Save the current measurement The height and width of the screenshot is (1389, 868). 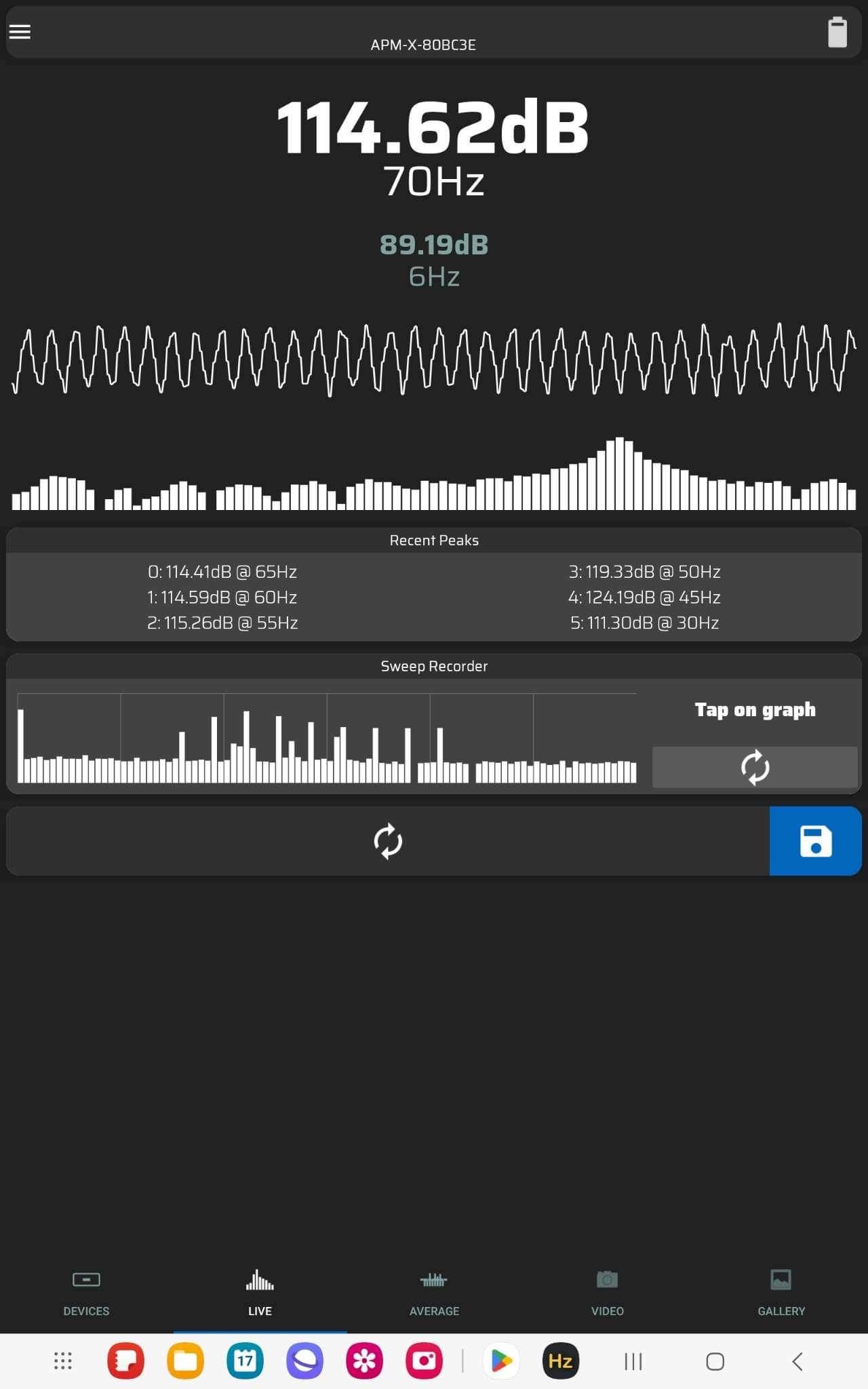click(815, 841)
